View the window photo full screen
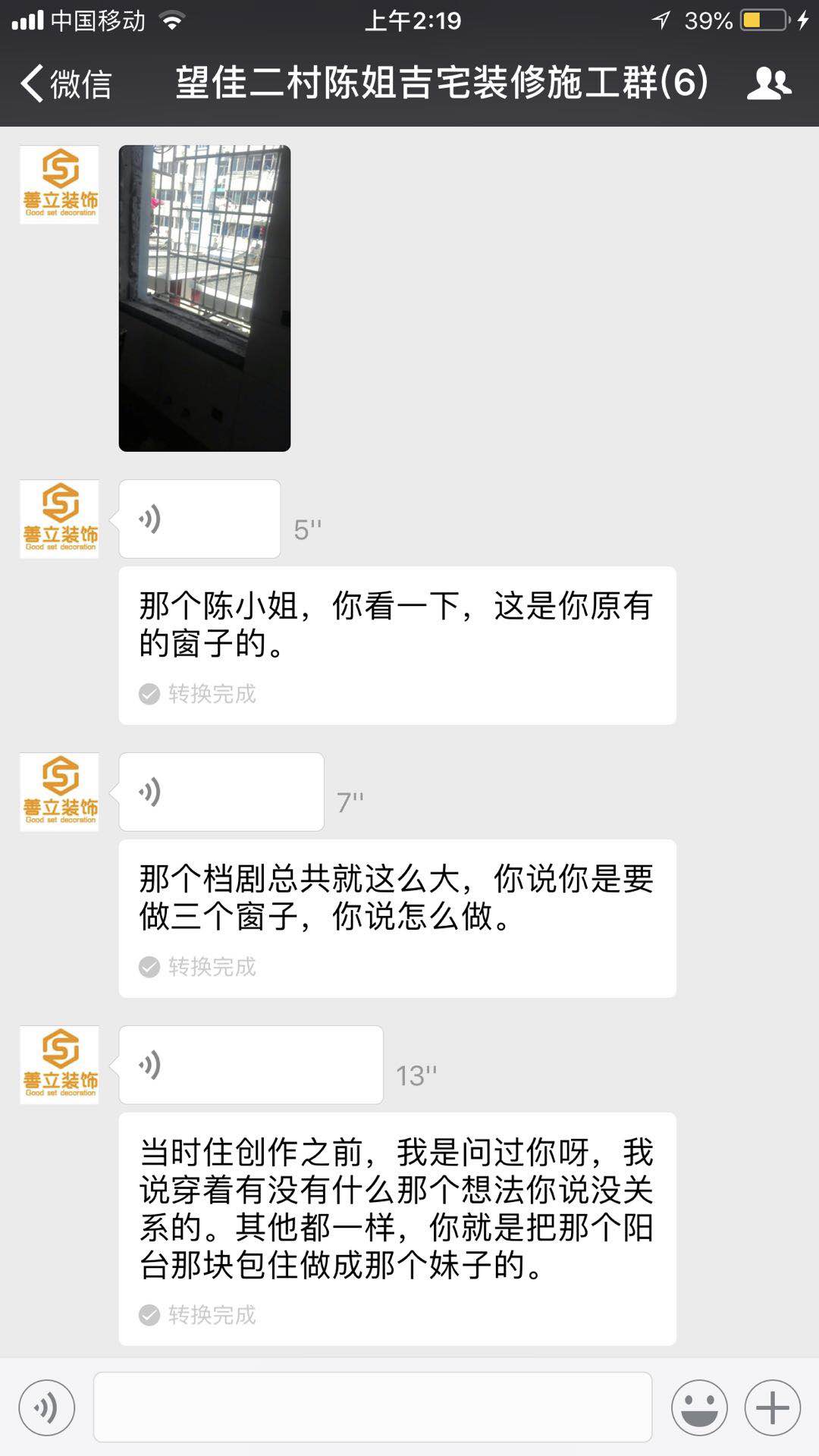 pos(205,298)
